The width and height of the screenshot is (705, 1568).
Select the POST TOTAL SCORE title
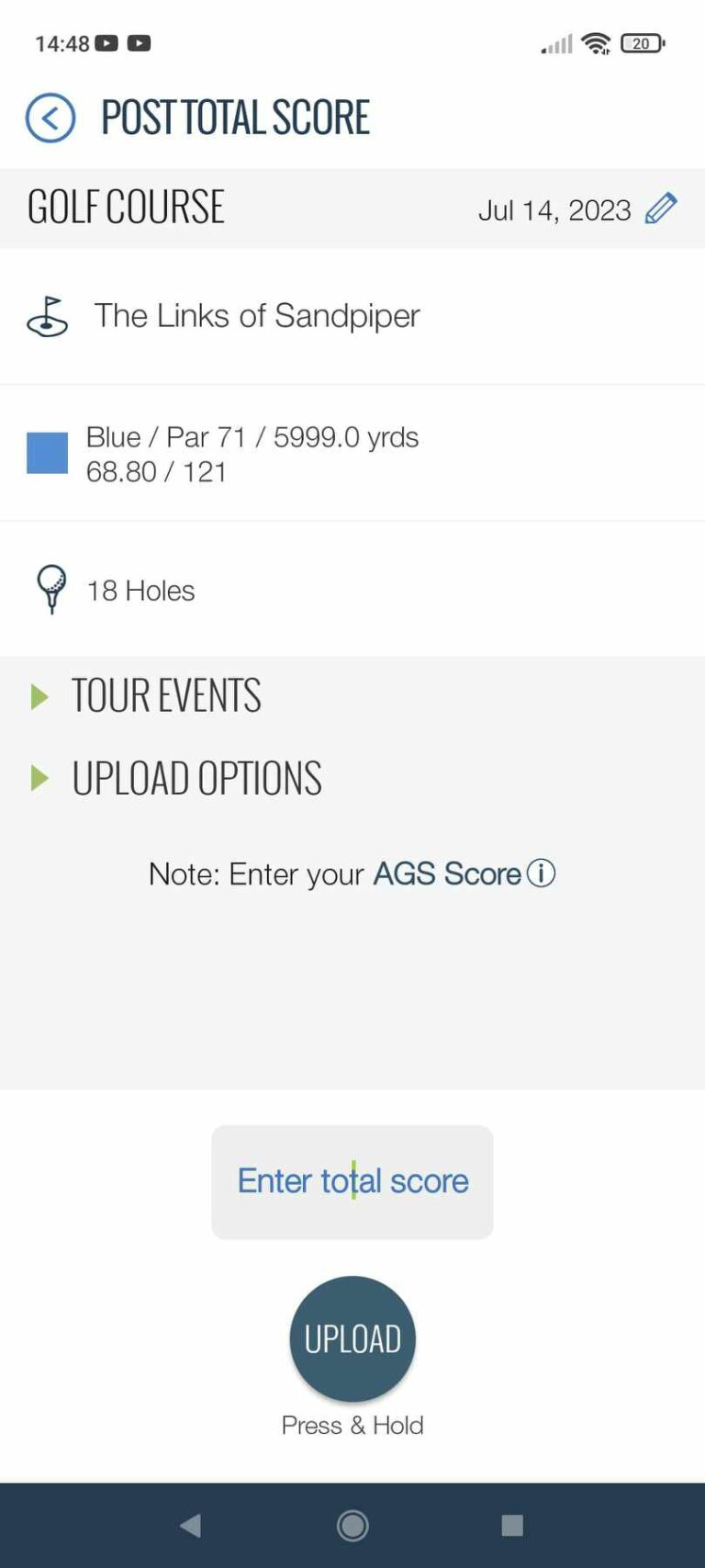pyautogui.click(x=234, y=117)
